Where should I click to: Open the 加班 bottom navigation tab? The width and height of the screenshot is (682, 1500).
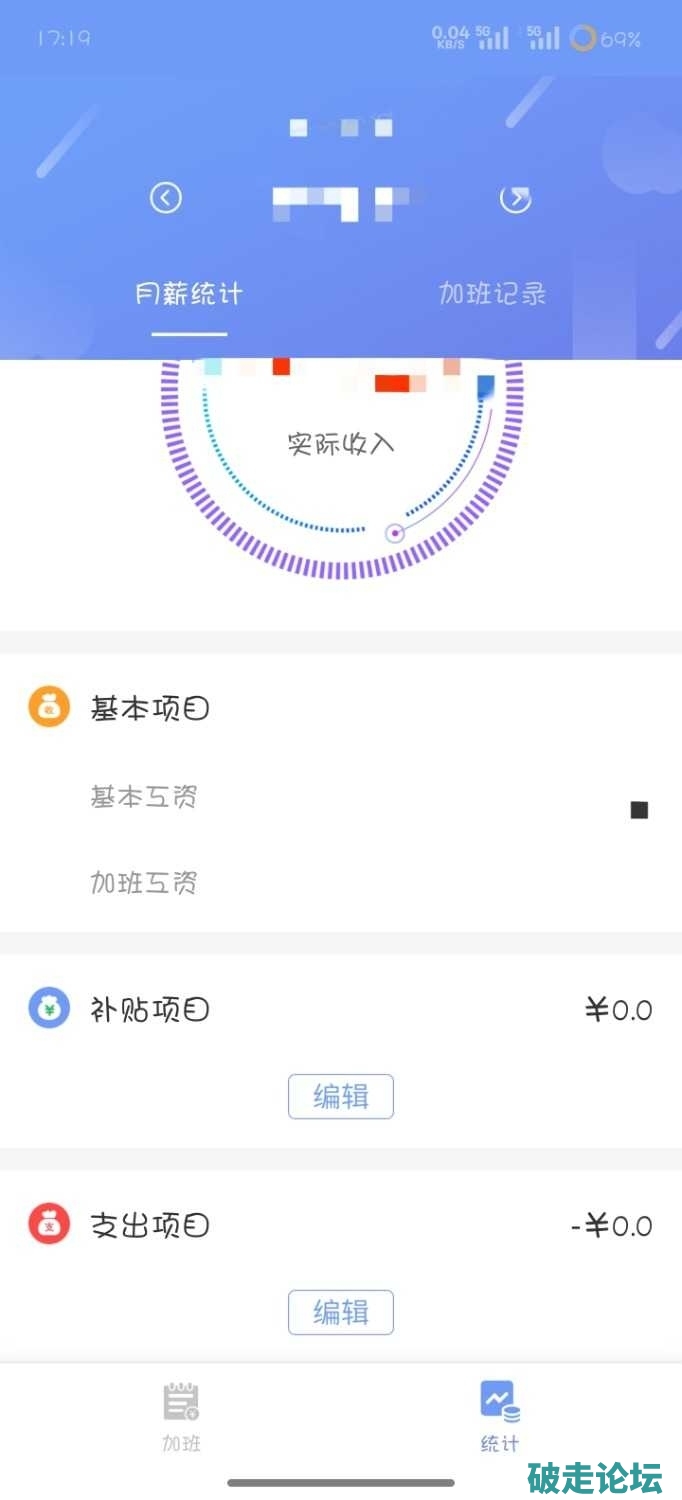tap(181, 1417)
